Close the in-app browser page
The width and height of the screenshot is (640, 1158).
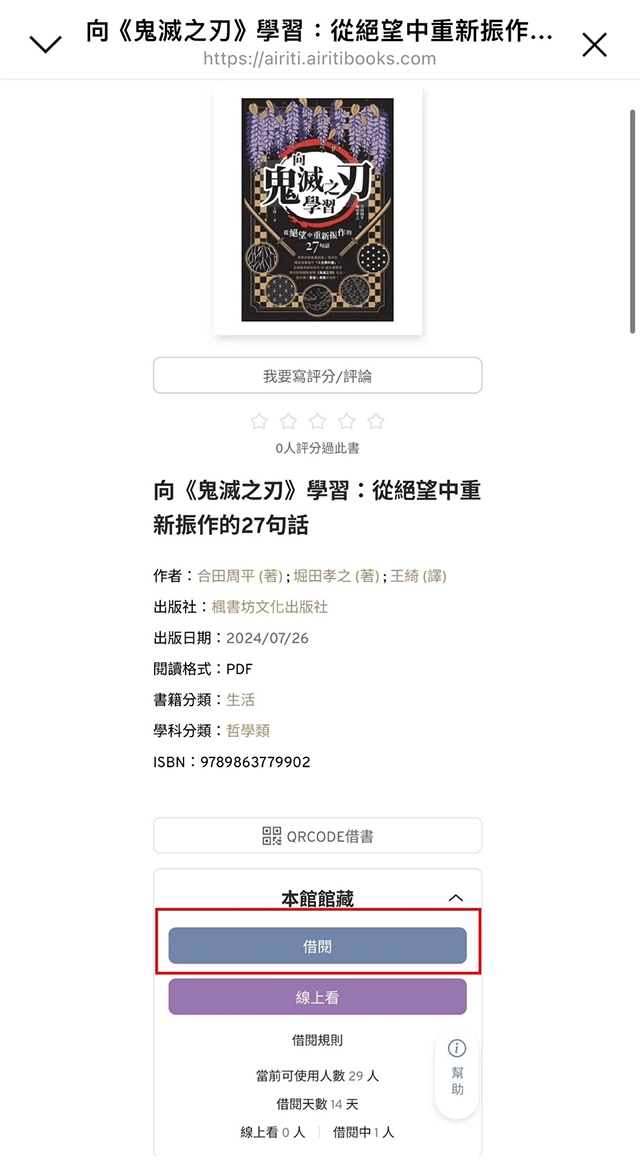594,44
